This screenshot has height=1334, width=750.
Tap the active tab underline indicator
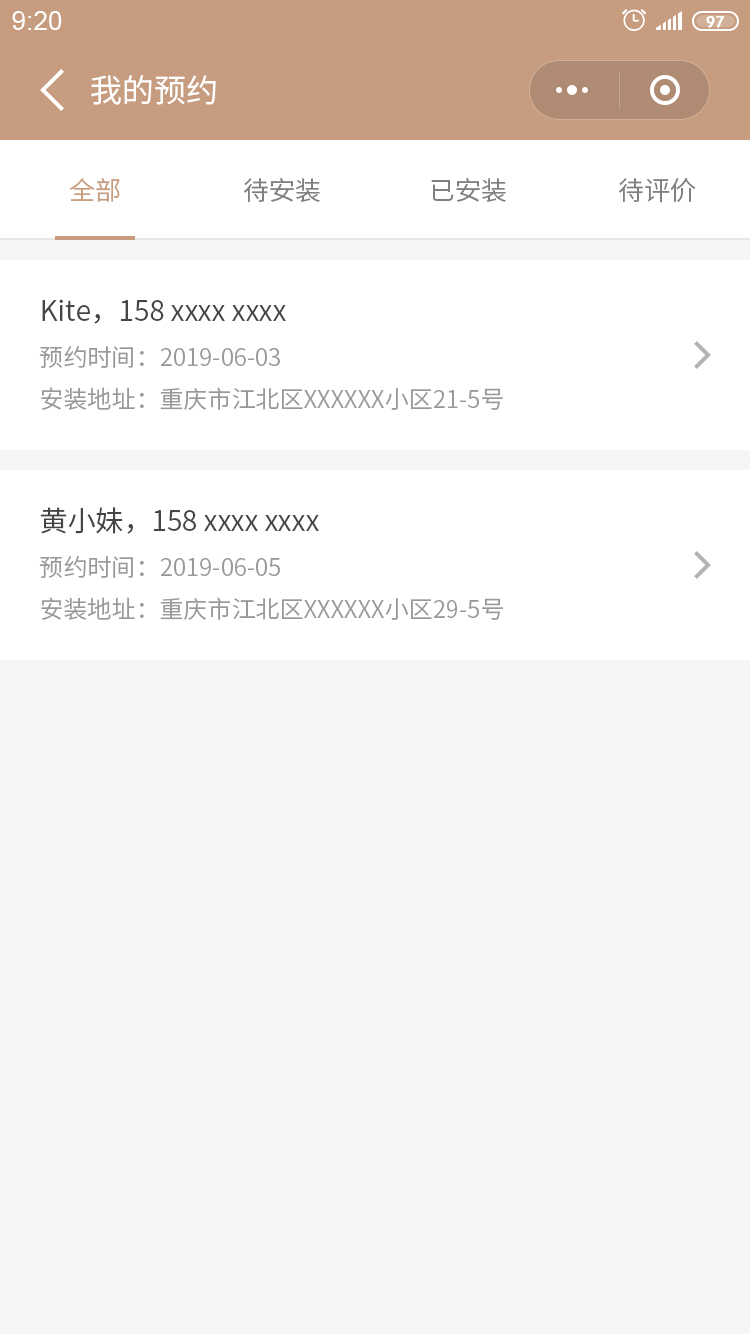[x=95, y=238]
